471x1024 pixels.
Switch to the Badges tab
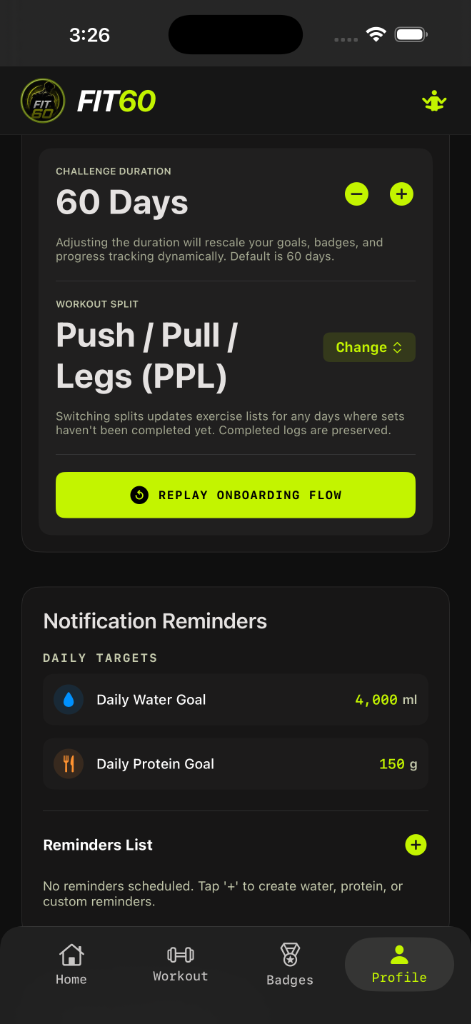(289, 965)
